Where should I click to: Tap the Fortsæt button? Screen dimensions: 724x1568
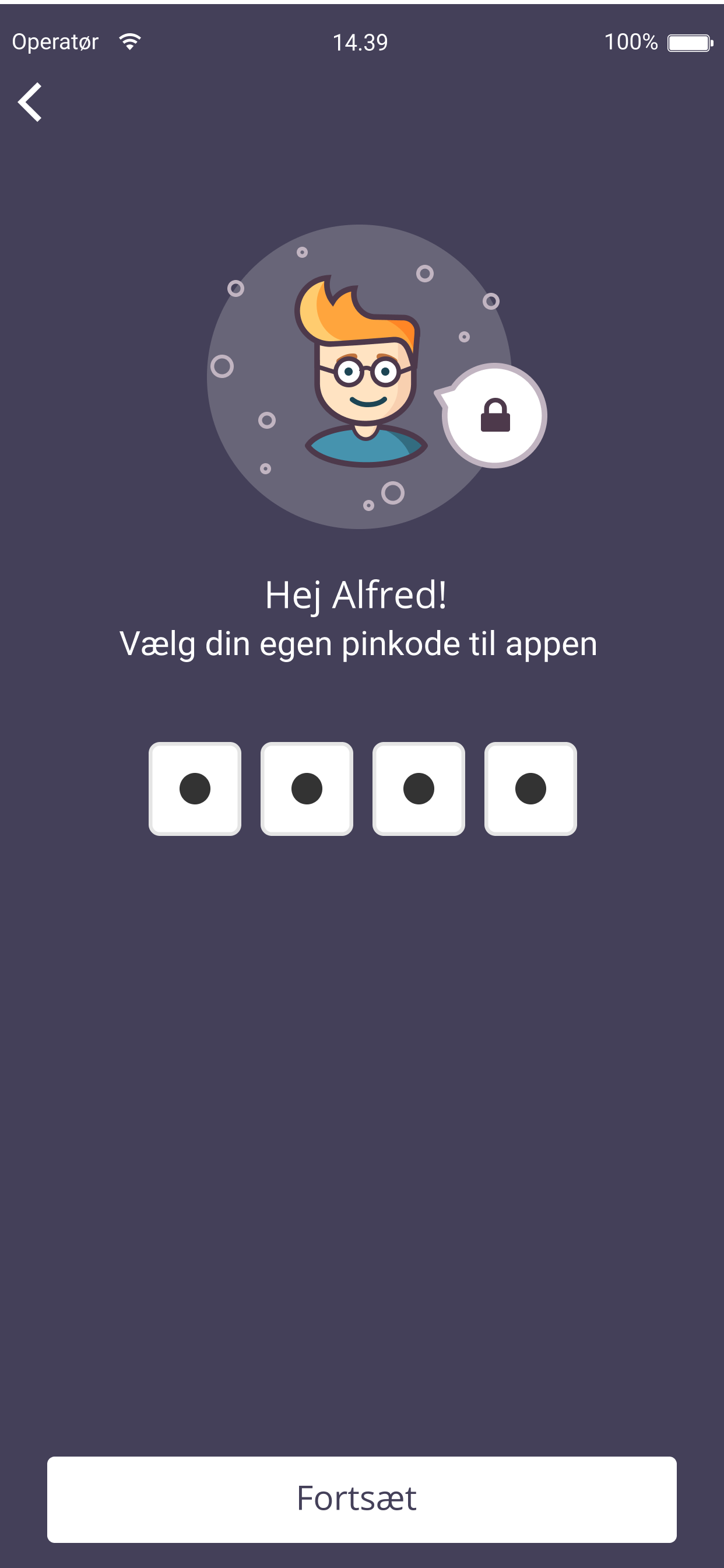click(361, 1499)
